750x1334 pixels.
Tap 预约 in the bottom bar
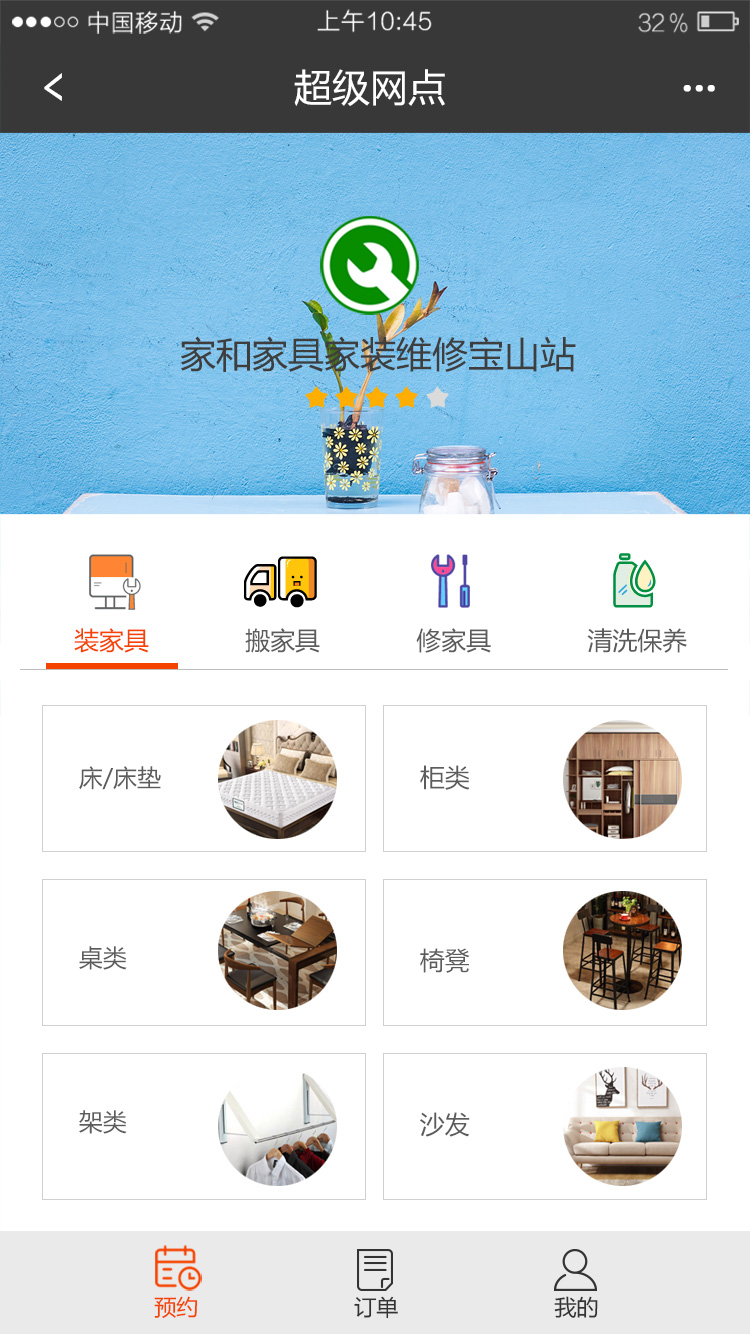click(177, 1283)
